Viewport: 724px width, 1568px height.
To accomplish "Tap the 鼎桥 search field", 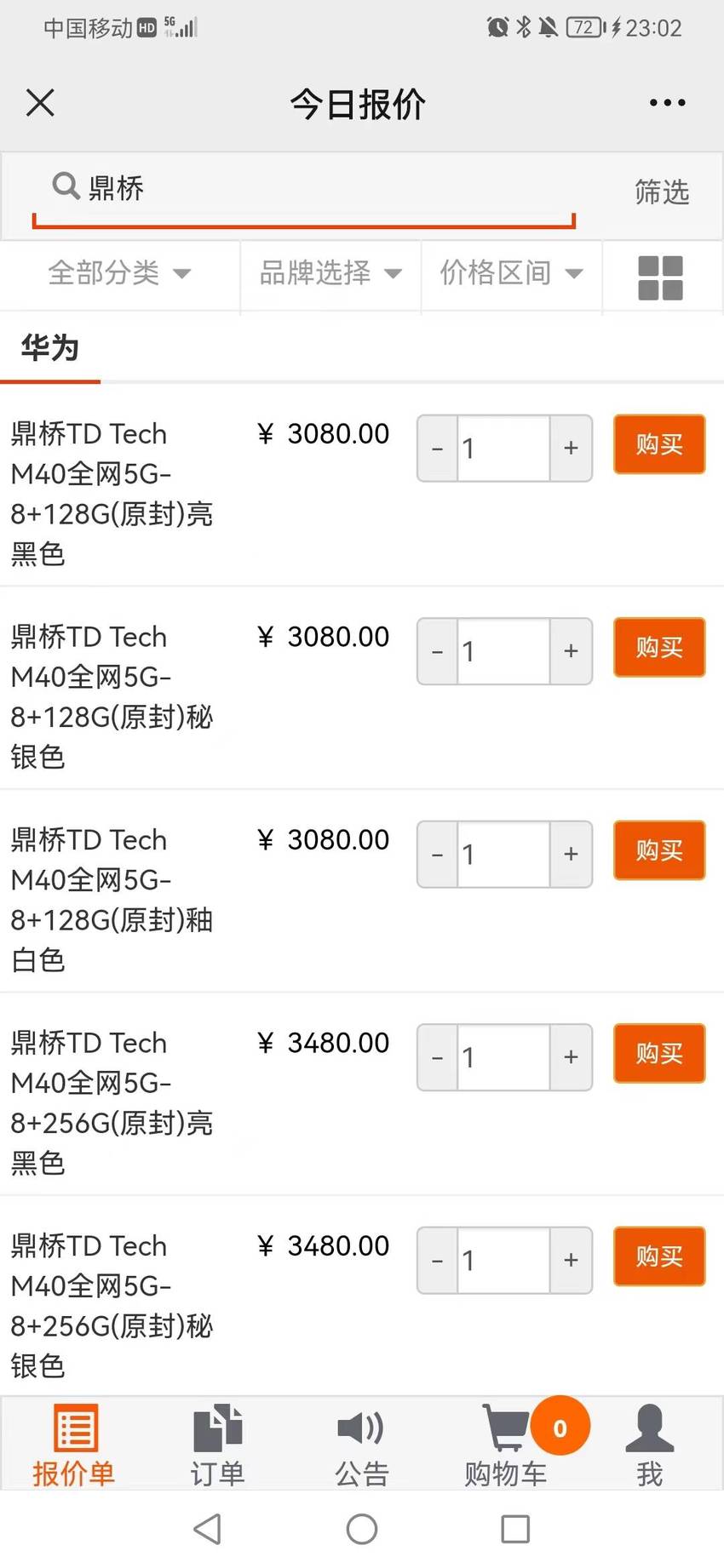I will [x=304, y=189].
